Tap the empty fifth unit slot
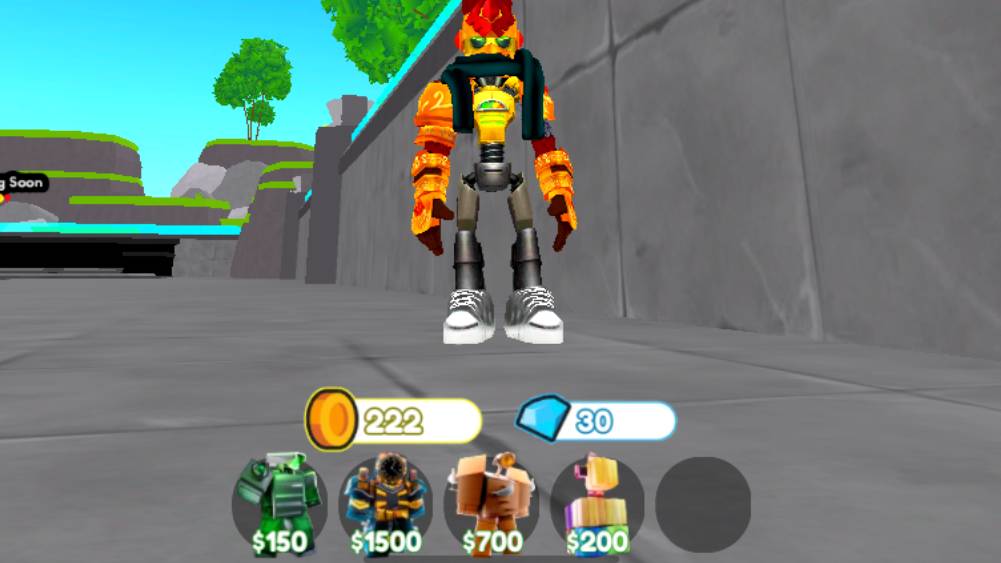Screen dimensions: 1001x563 tap(702, 503)
